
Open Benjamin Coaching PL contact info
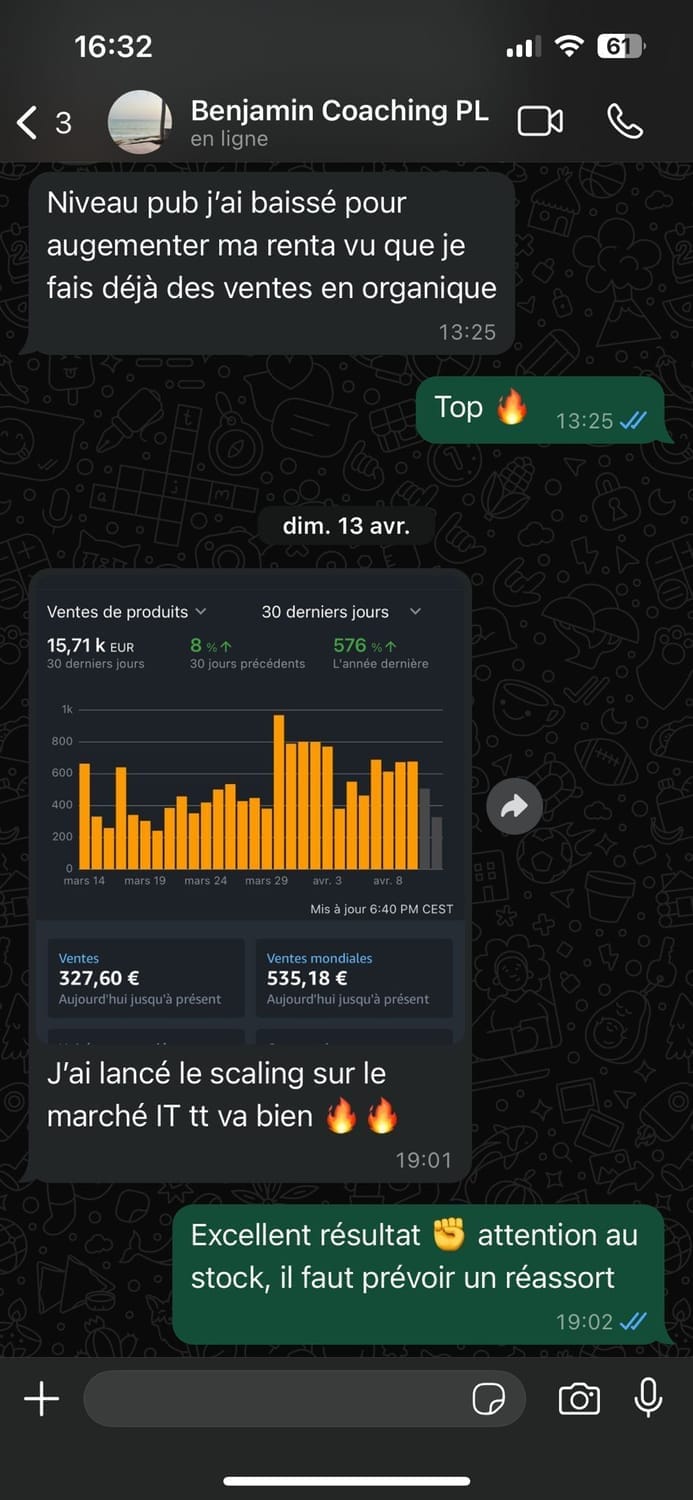pos(339,123)
